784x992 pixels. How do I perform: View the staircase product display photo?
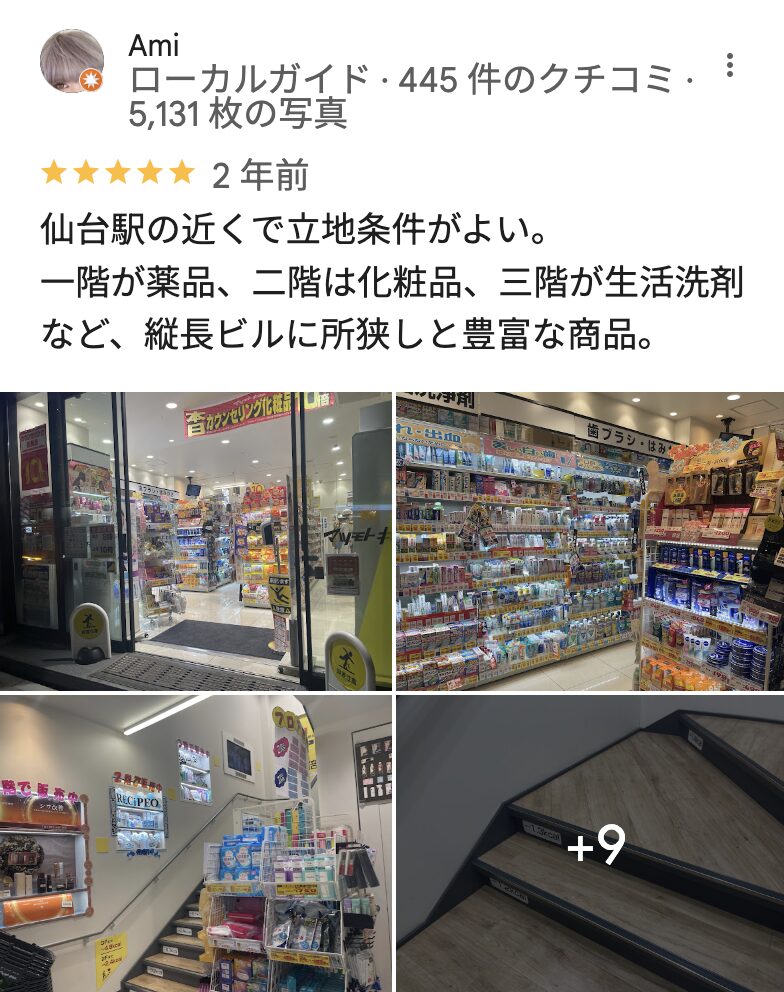point(196,844)
